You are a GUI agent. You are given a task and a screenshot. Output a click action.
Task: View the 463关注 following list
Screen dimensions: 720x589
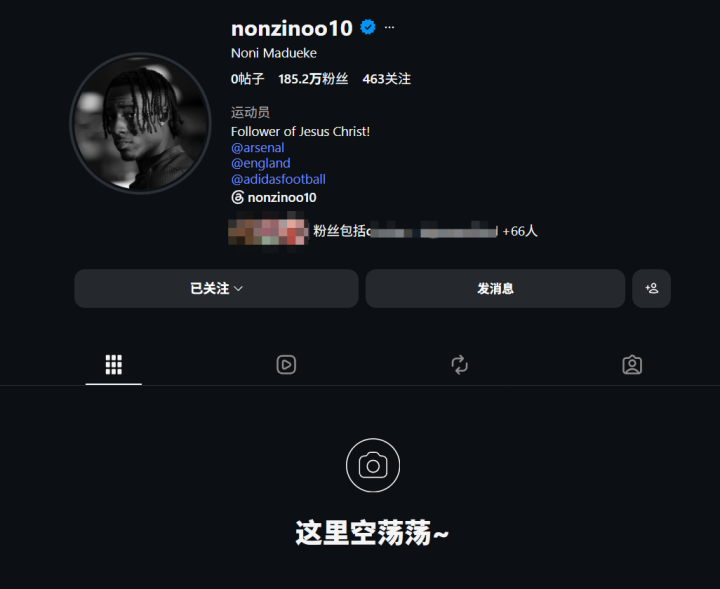(387, 79)
